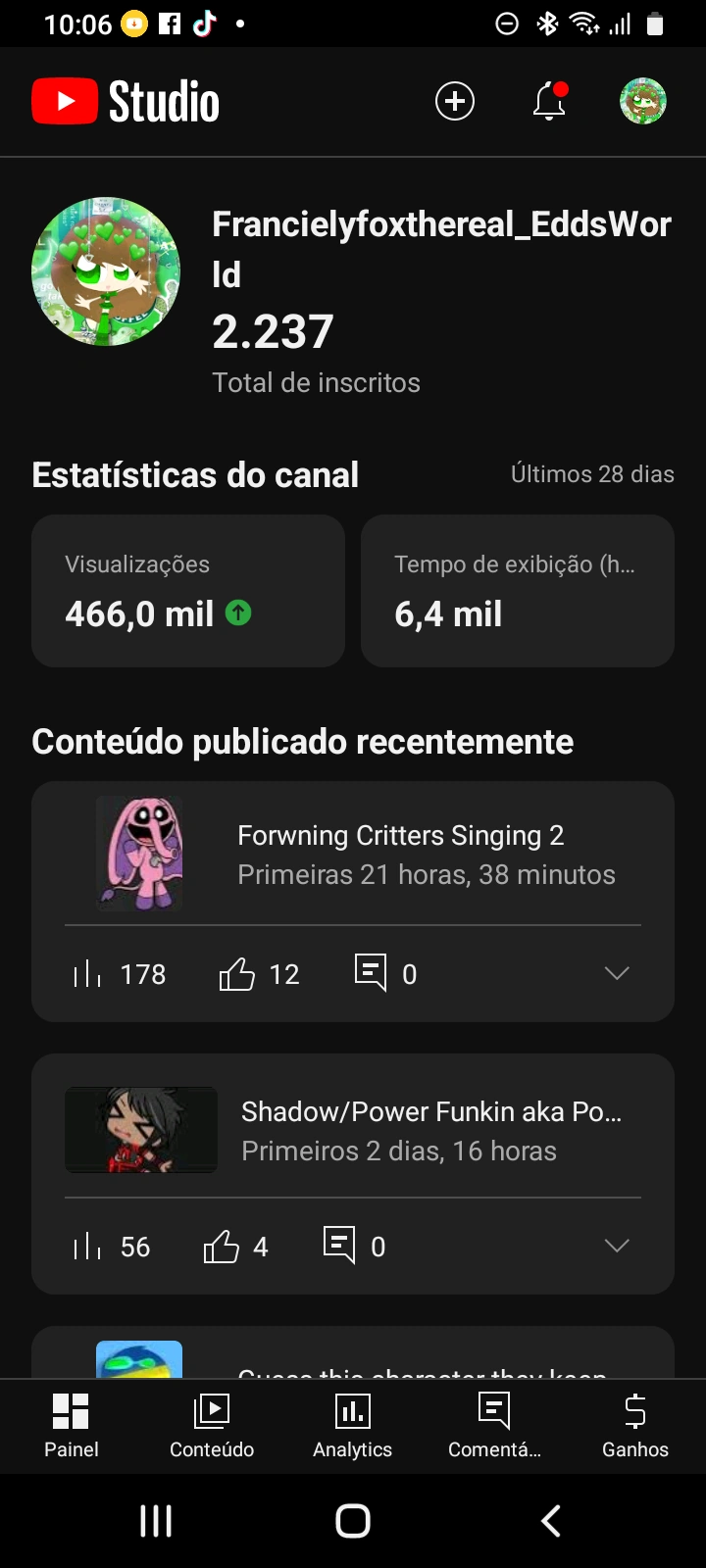Viewport: 706px width, 1568px height.
Task: Open the Visualizações stats card
Action: click(x=188, y=591)
